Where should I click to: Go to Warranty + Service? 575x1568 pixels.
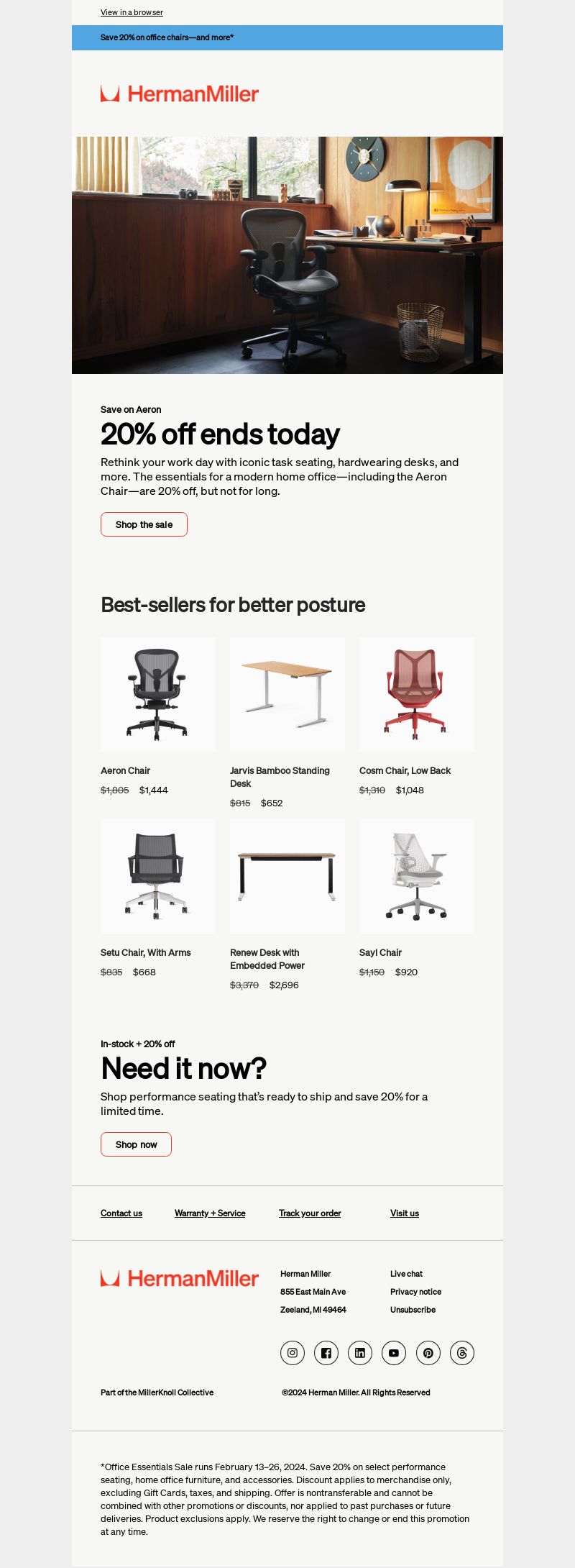pyautogui.click(x=210, y=1213)
